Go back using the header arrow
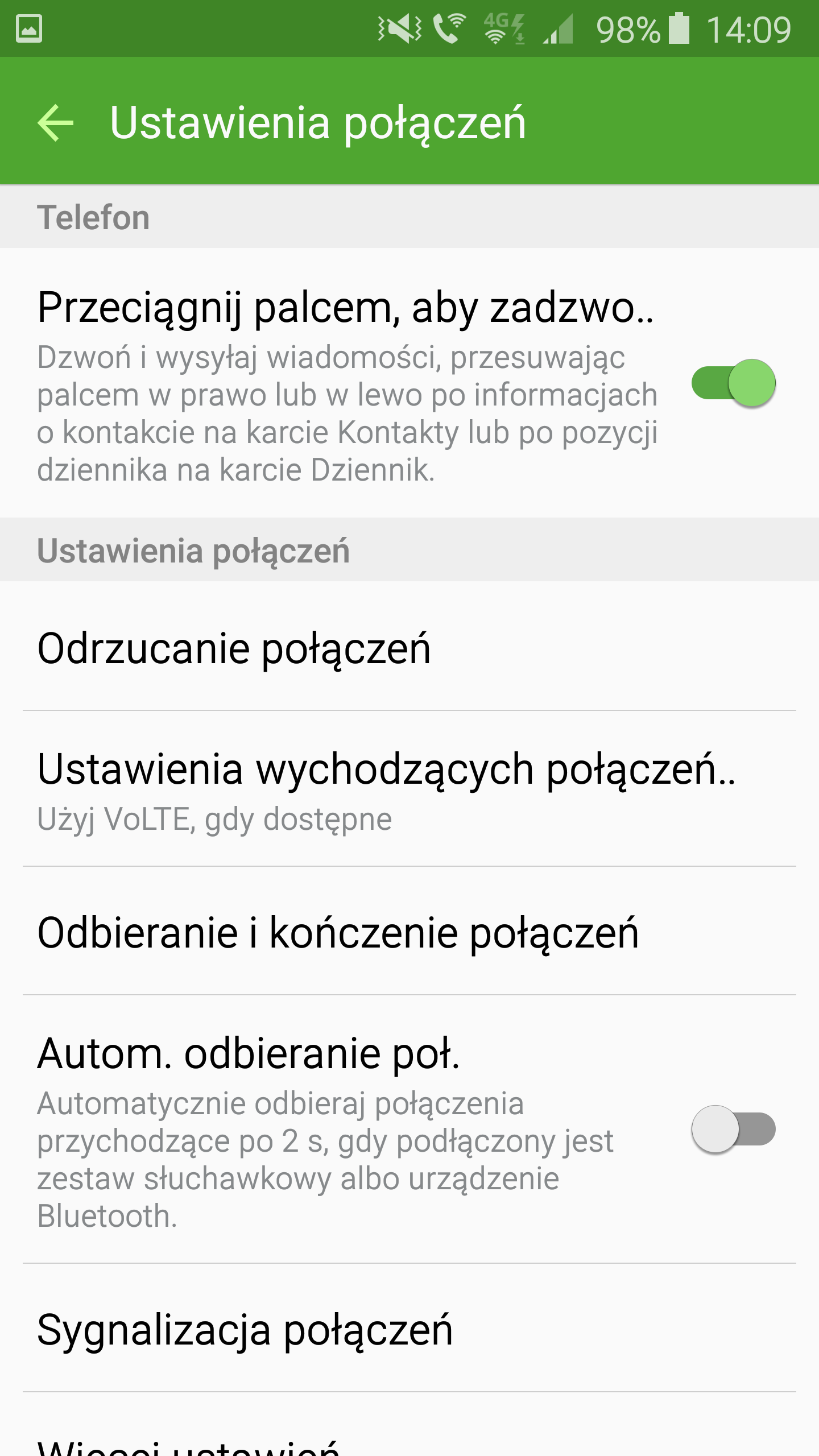This screenshot has width=819, height=1456. tap(55, 122)
